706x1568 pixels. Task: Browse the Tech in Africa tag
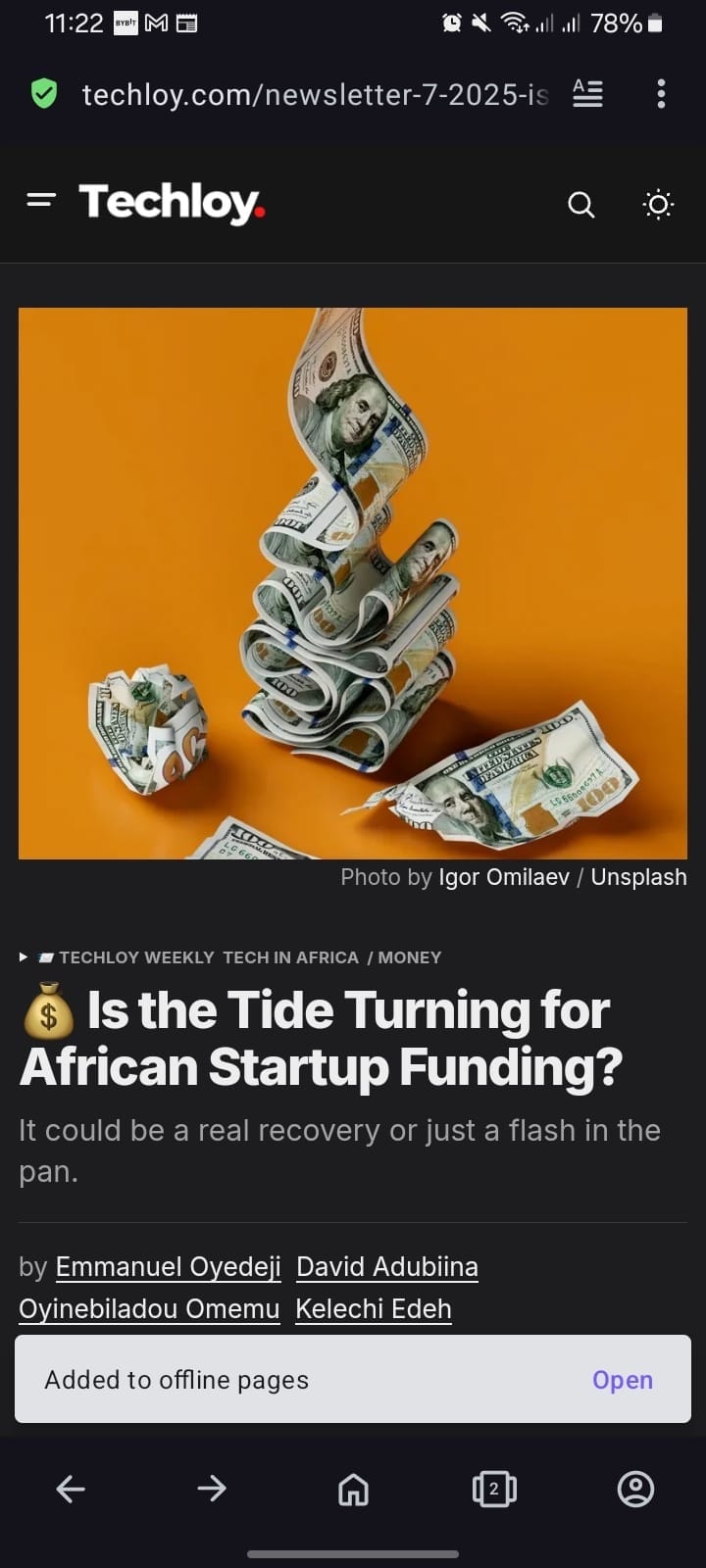[290, 957]
